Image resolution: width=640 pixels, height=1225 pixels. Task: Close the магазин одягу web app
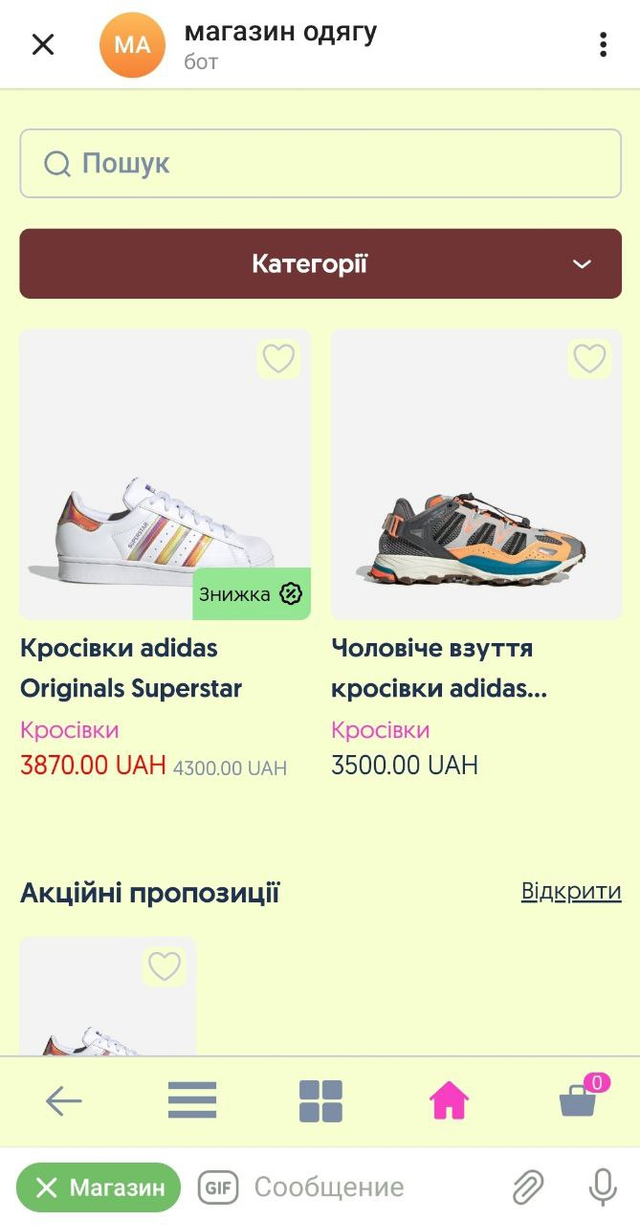tap(43, 44)
